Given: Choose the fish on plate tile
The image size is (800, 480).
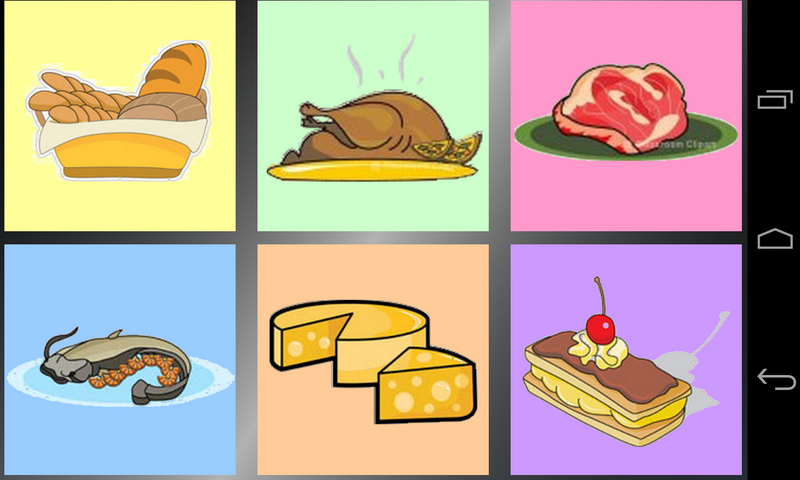Looking at the screenshot, I should (120, 360).
